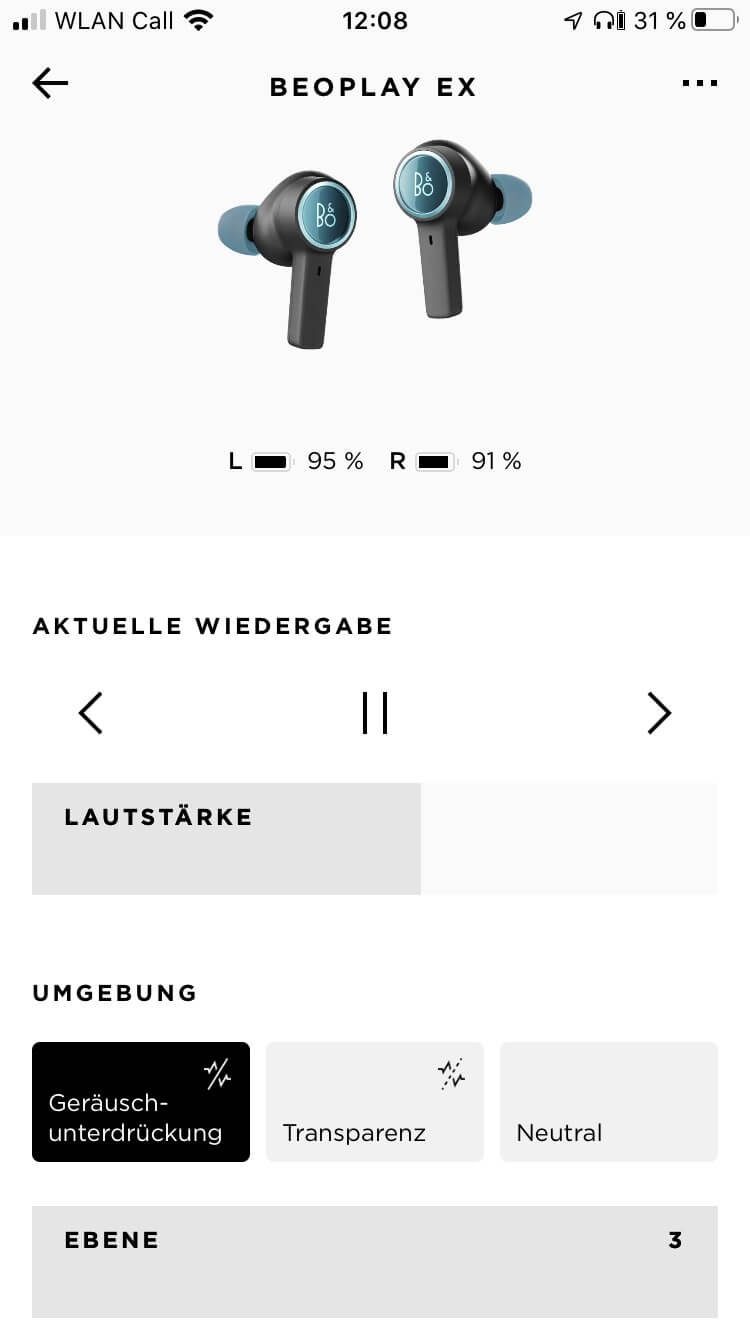Skip to the previous track
Image resolution: width=750 pixels, height=1334 pixels.
point(91,713)
